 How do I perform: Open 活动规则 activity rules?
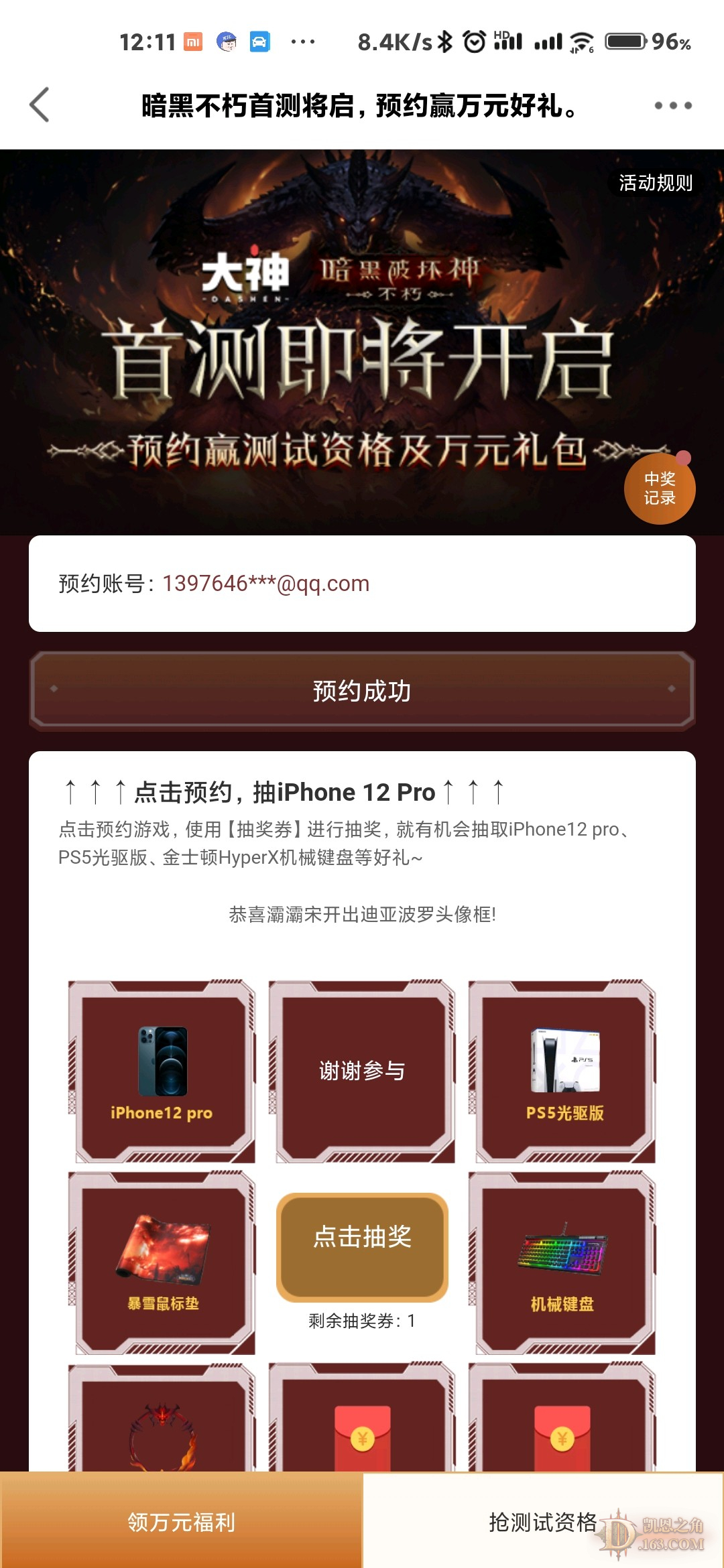655,183
